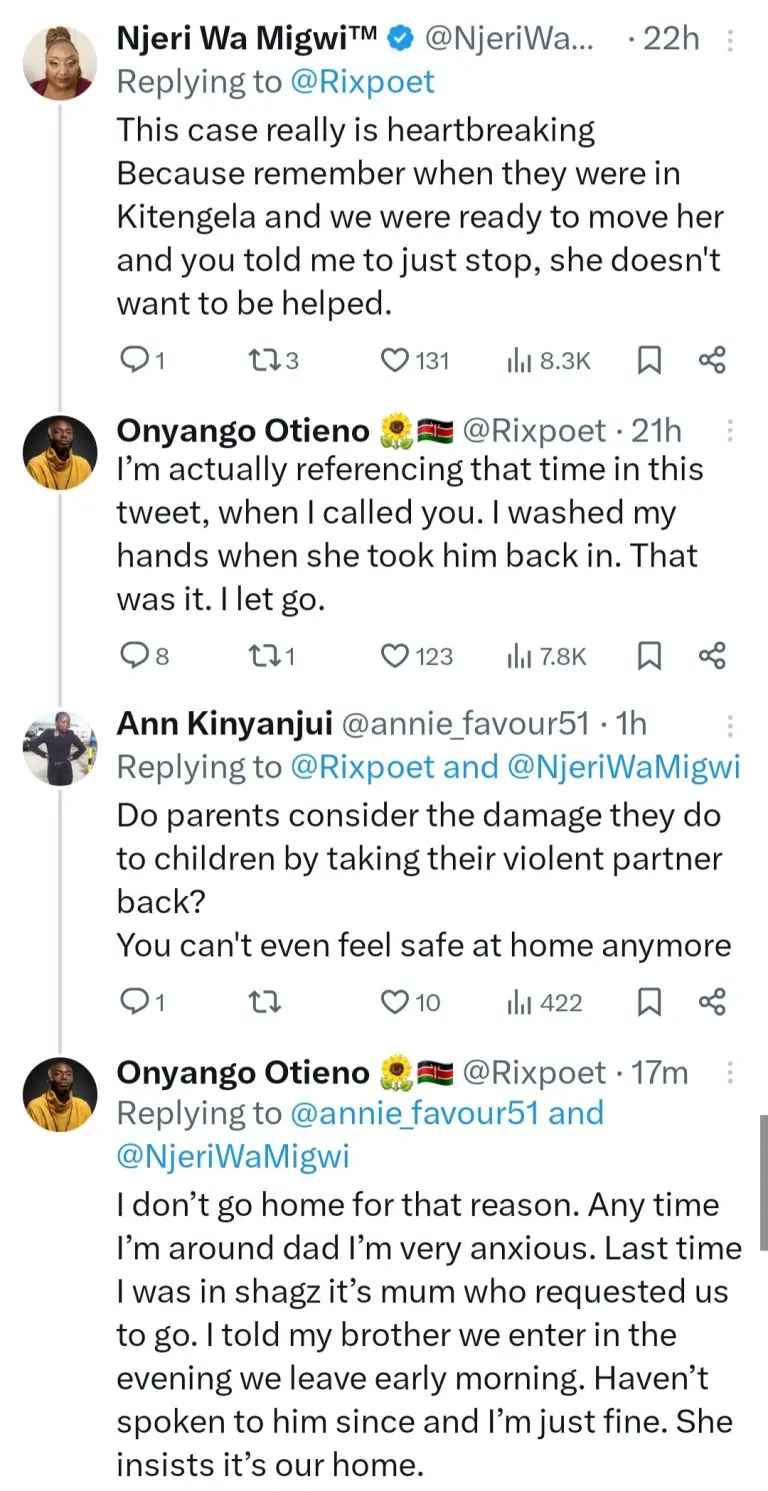Like Onyango's tweet with 123 likes

(397, 655)
